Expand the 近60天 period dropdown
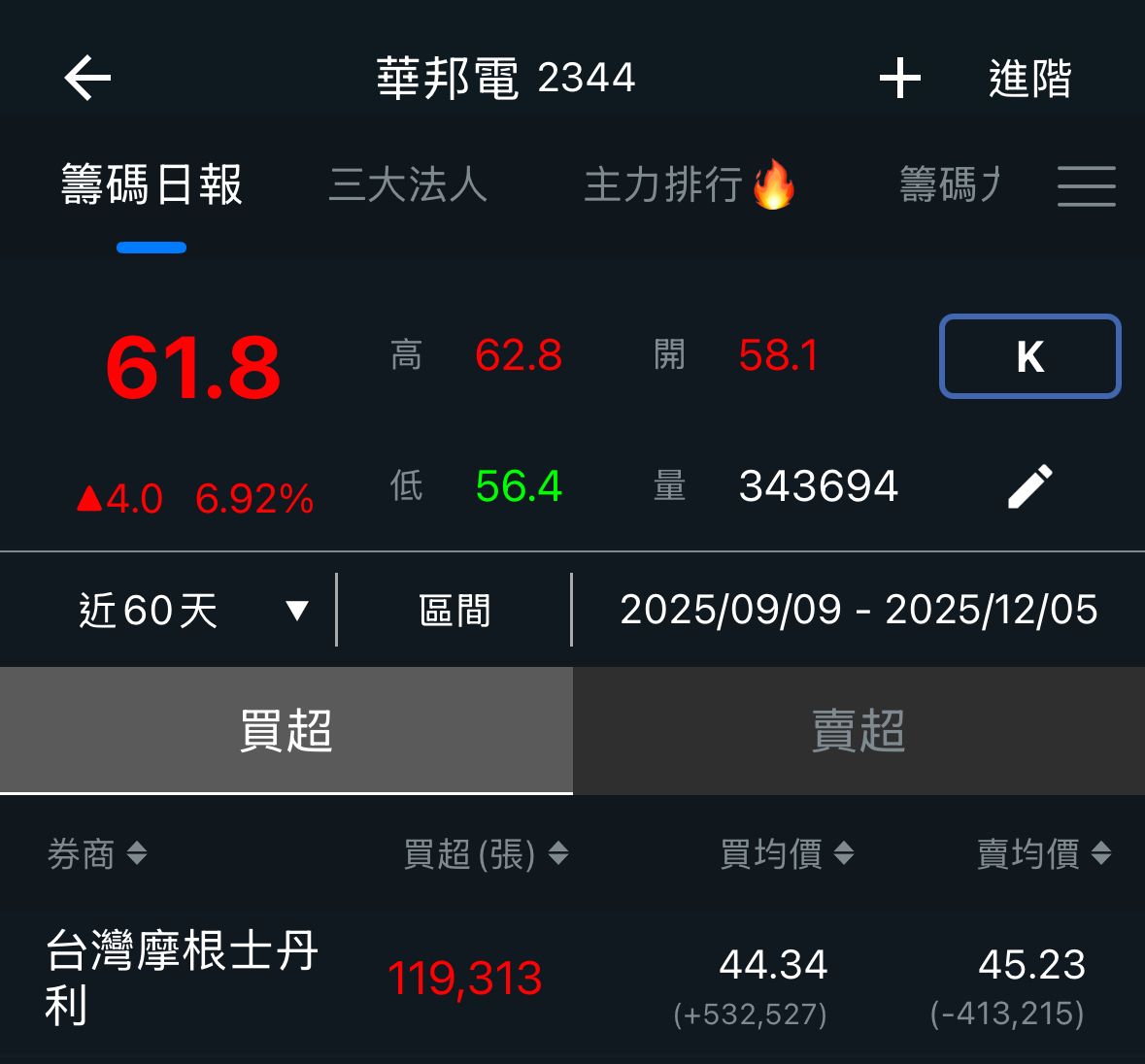The height and width of the screenshot is (1064, 1145). [x=192, y=611]
